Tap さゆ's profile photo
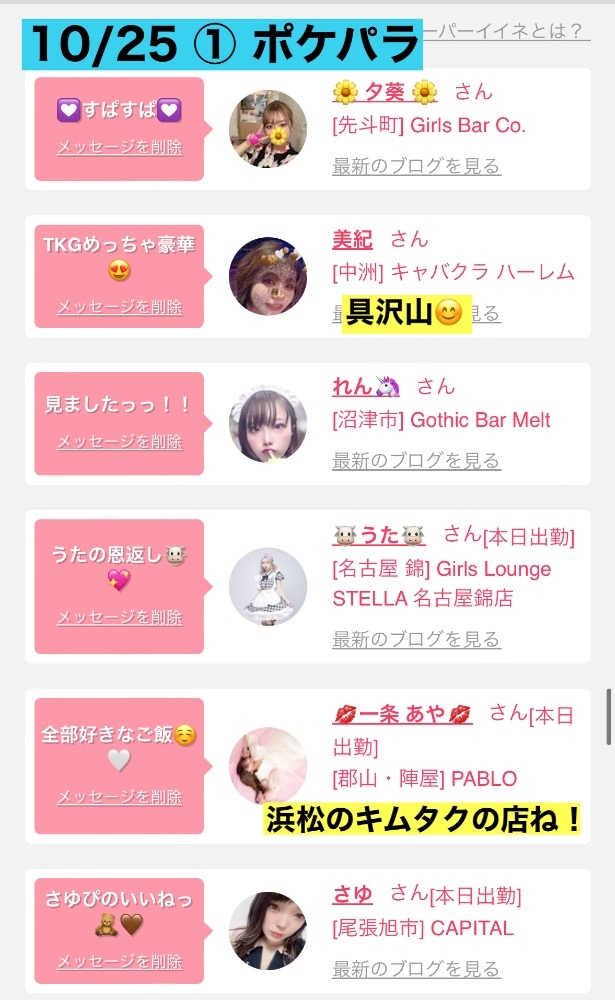Image resolution: width=615 pixels, height=1000 pixels. [268, 931]
